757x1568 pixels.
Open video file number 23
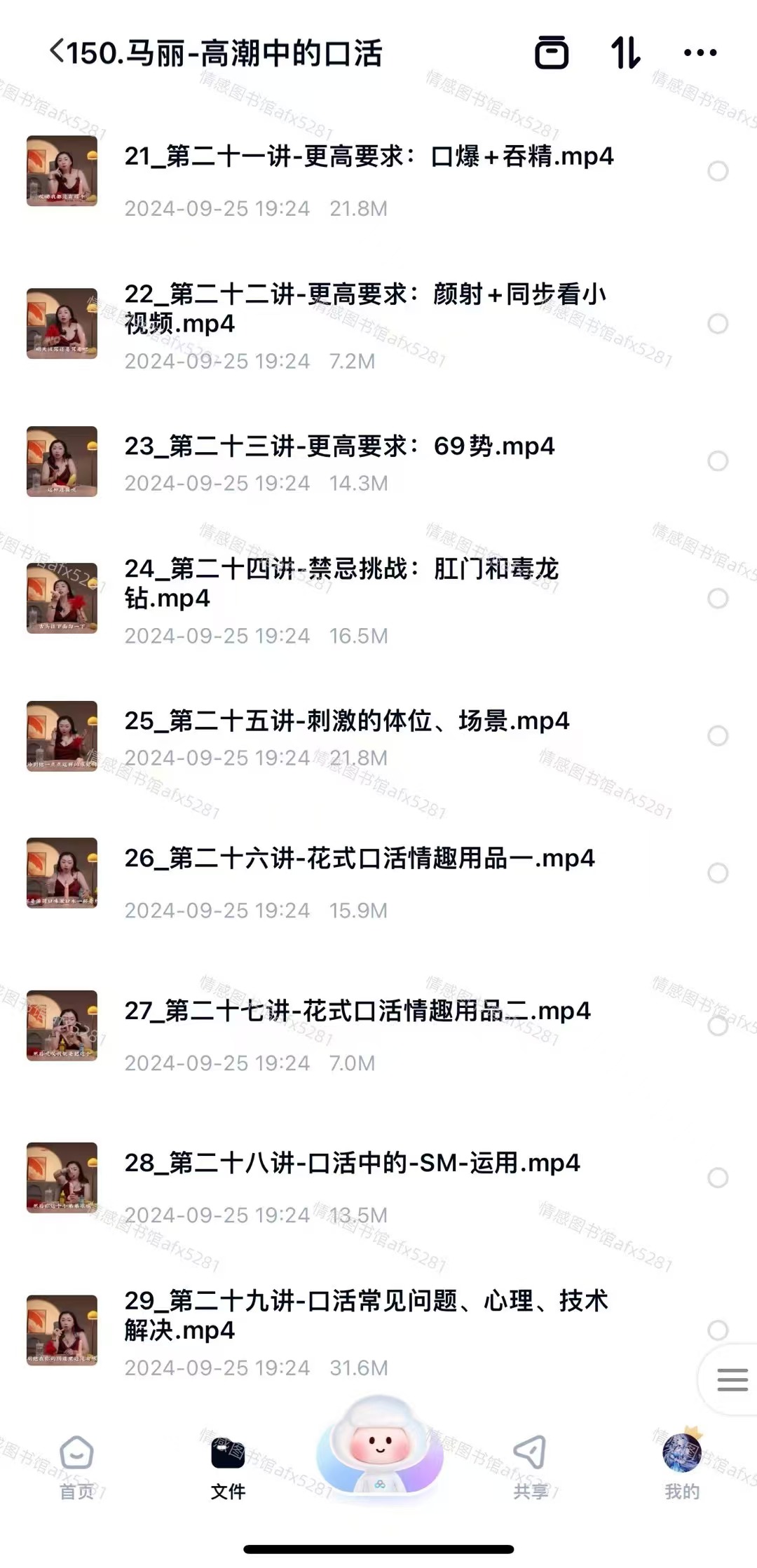click(339, 446)
